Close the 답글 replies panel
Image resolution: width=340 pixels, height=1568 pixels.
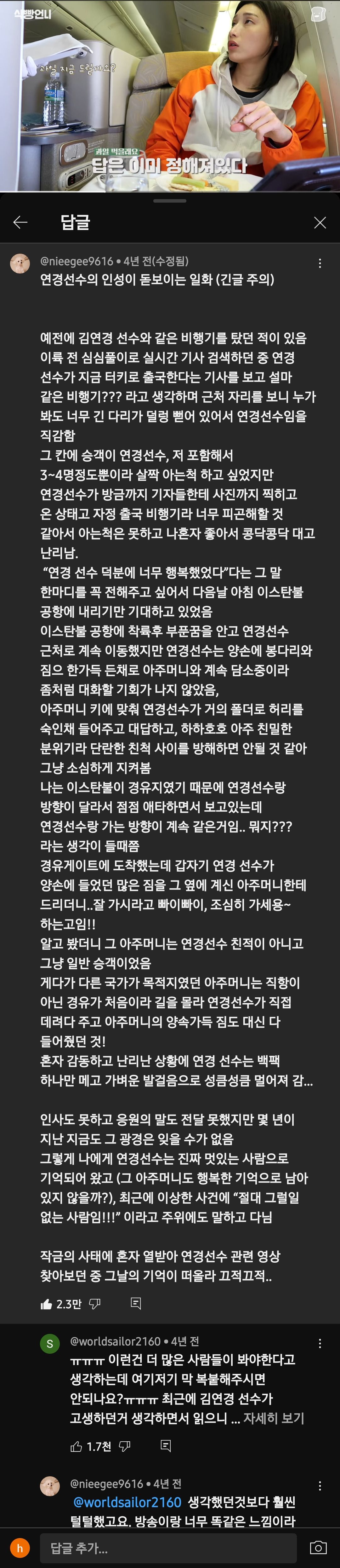coord(320,222)
